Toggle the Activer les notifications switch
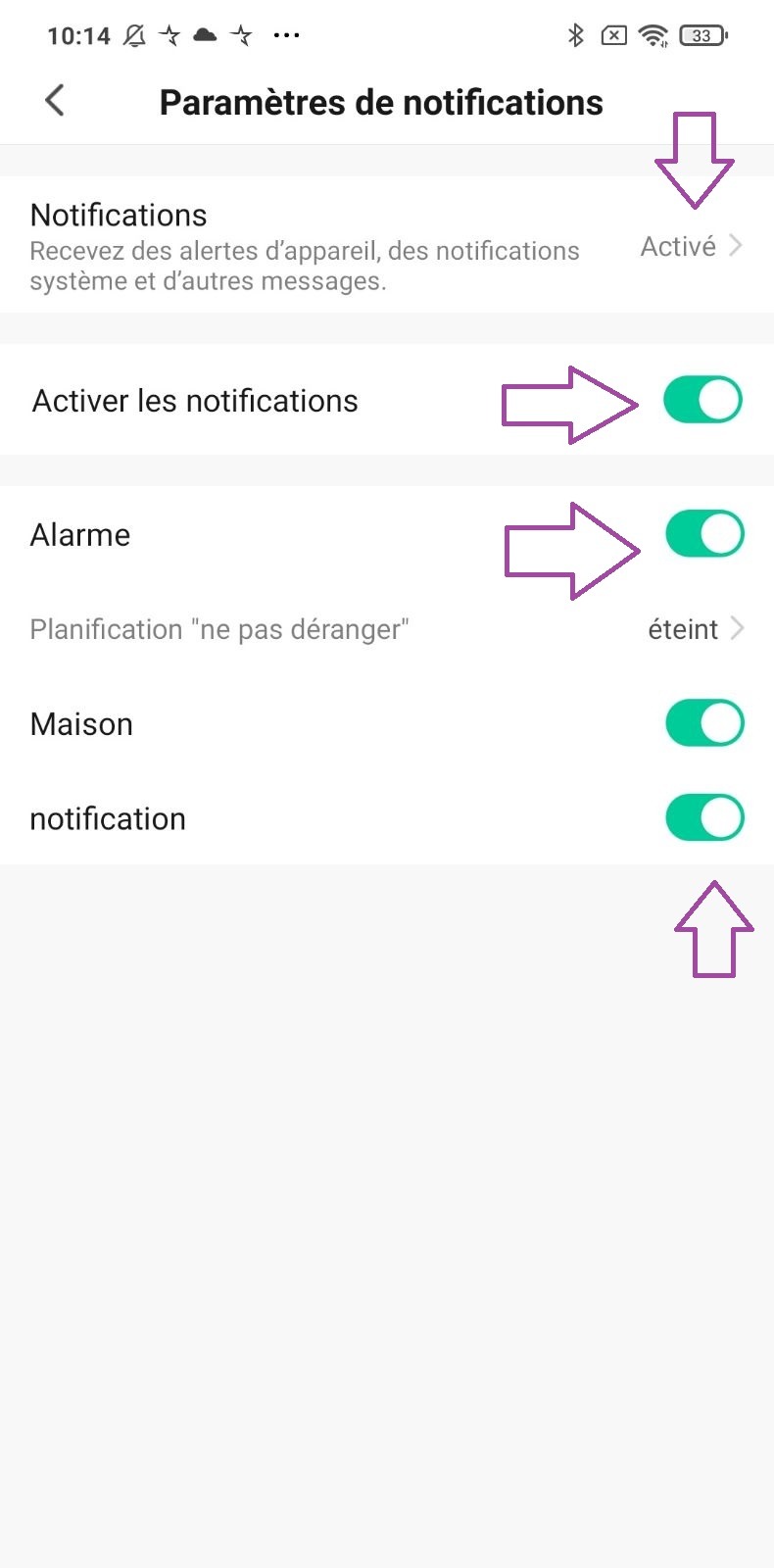The image size is (774, 1568). tap(702, 400)
